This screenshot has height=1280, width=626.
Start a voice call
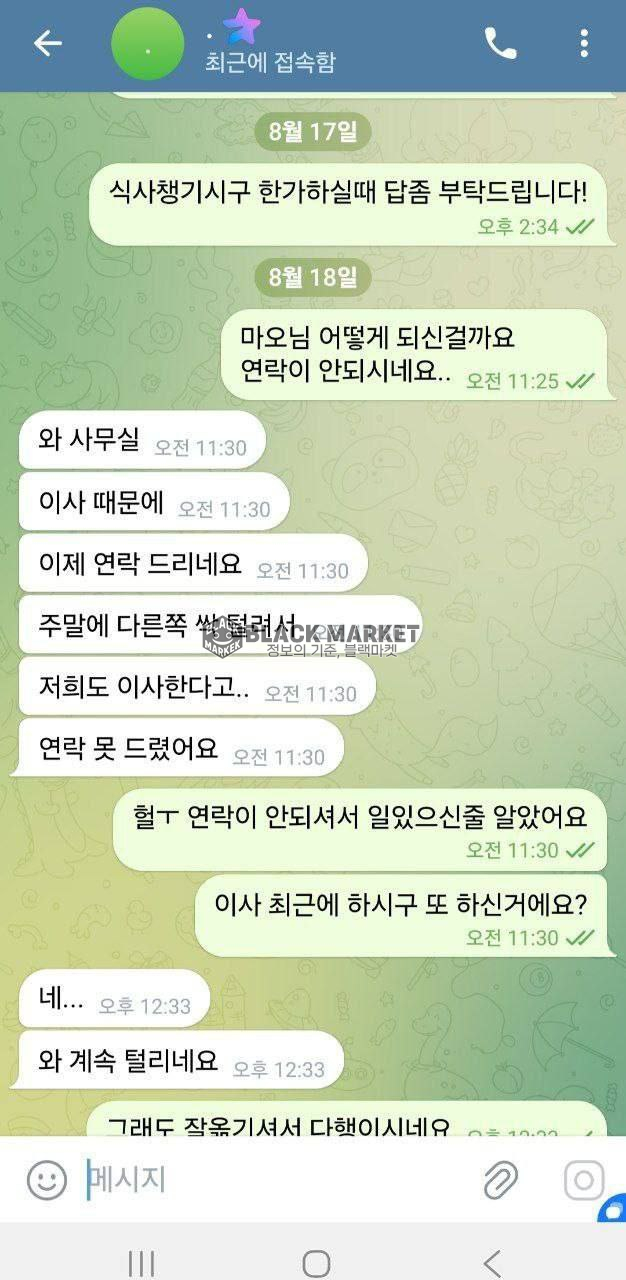(x=500, y=43)
